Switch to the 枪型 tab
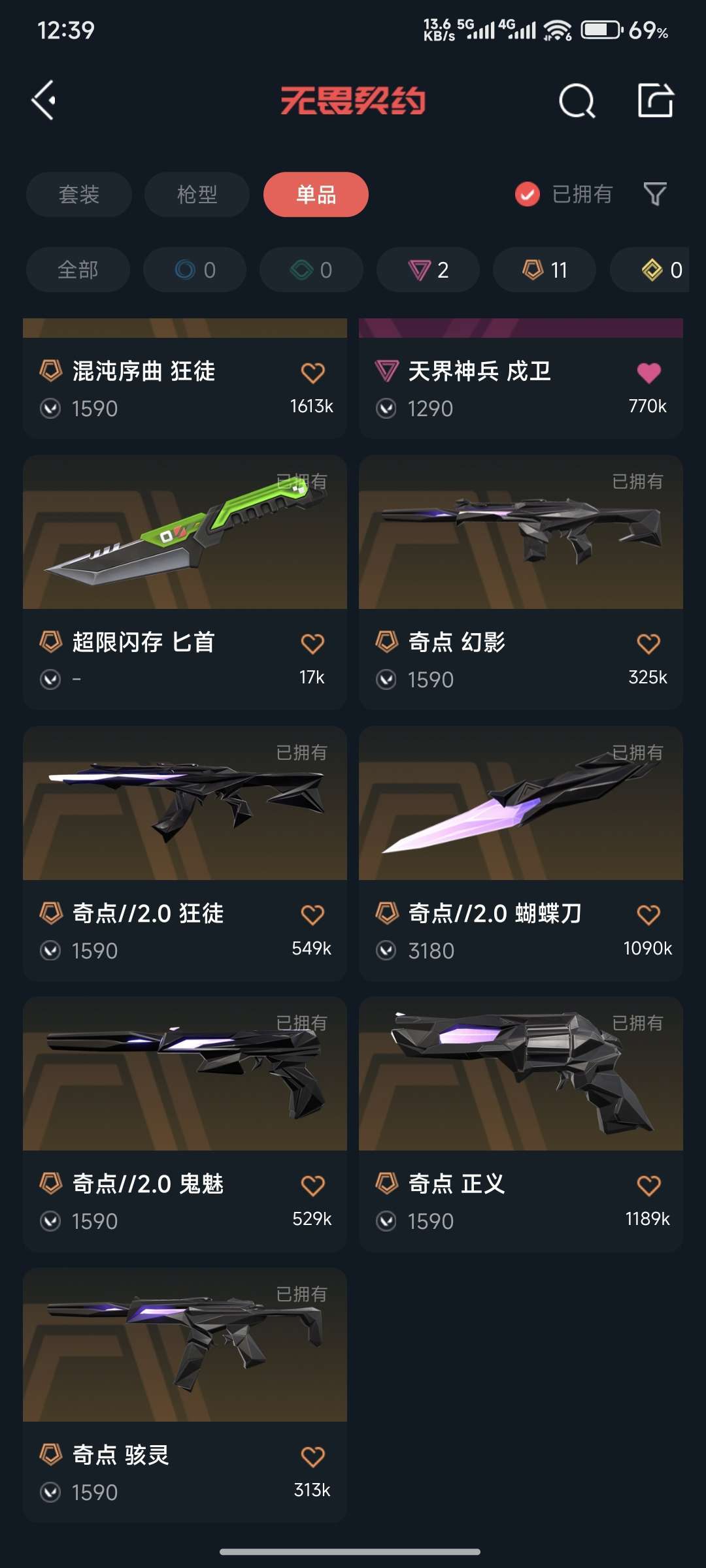 [x=197, y=194]
